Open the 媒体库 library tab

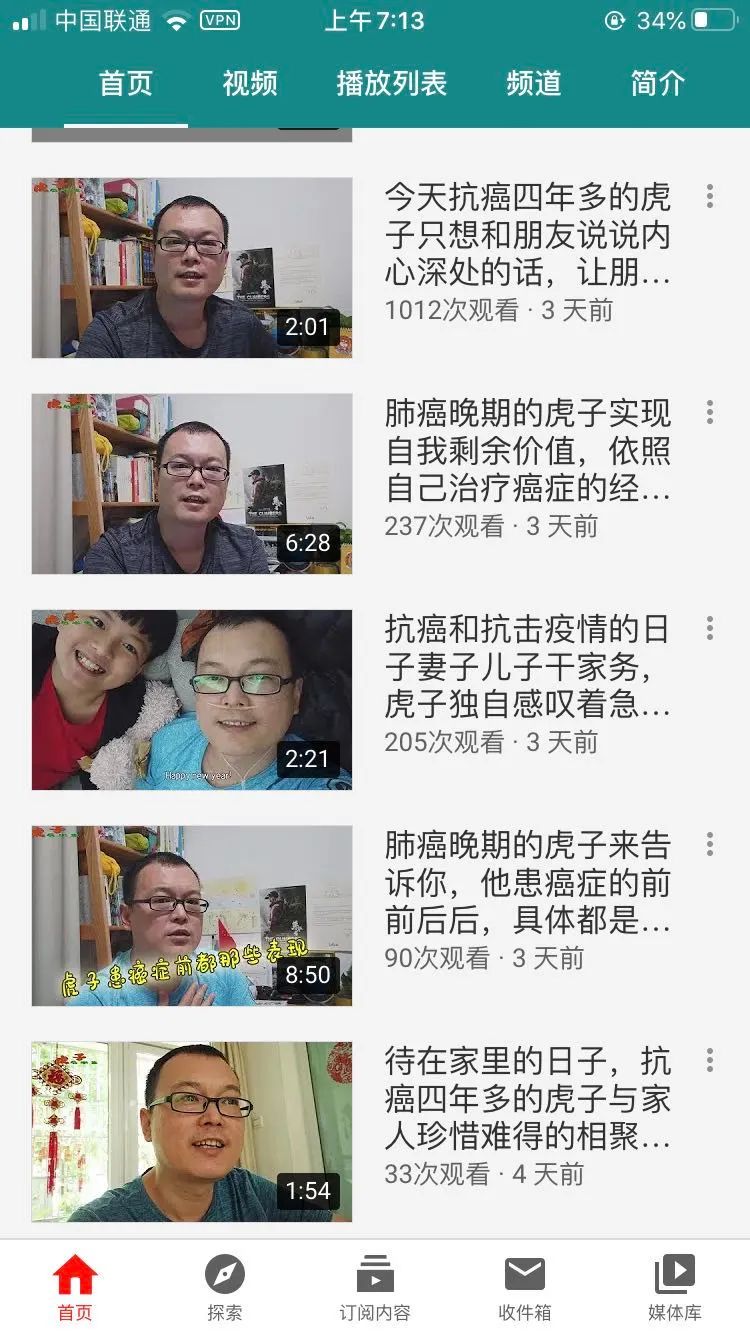point(675,1287)
